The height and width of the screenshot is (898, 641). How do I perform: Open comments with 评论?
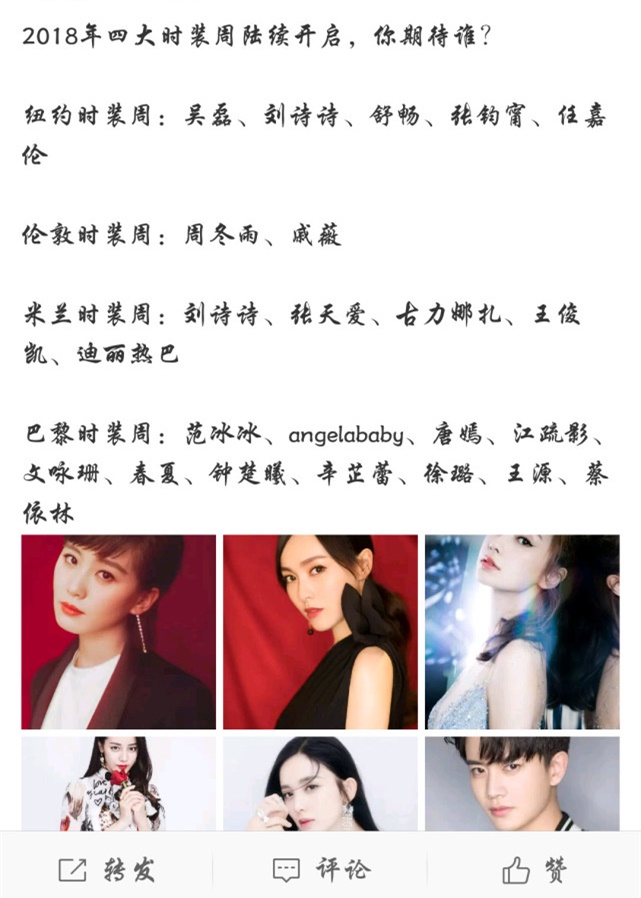320,870
